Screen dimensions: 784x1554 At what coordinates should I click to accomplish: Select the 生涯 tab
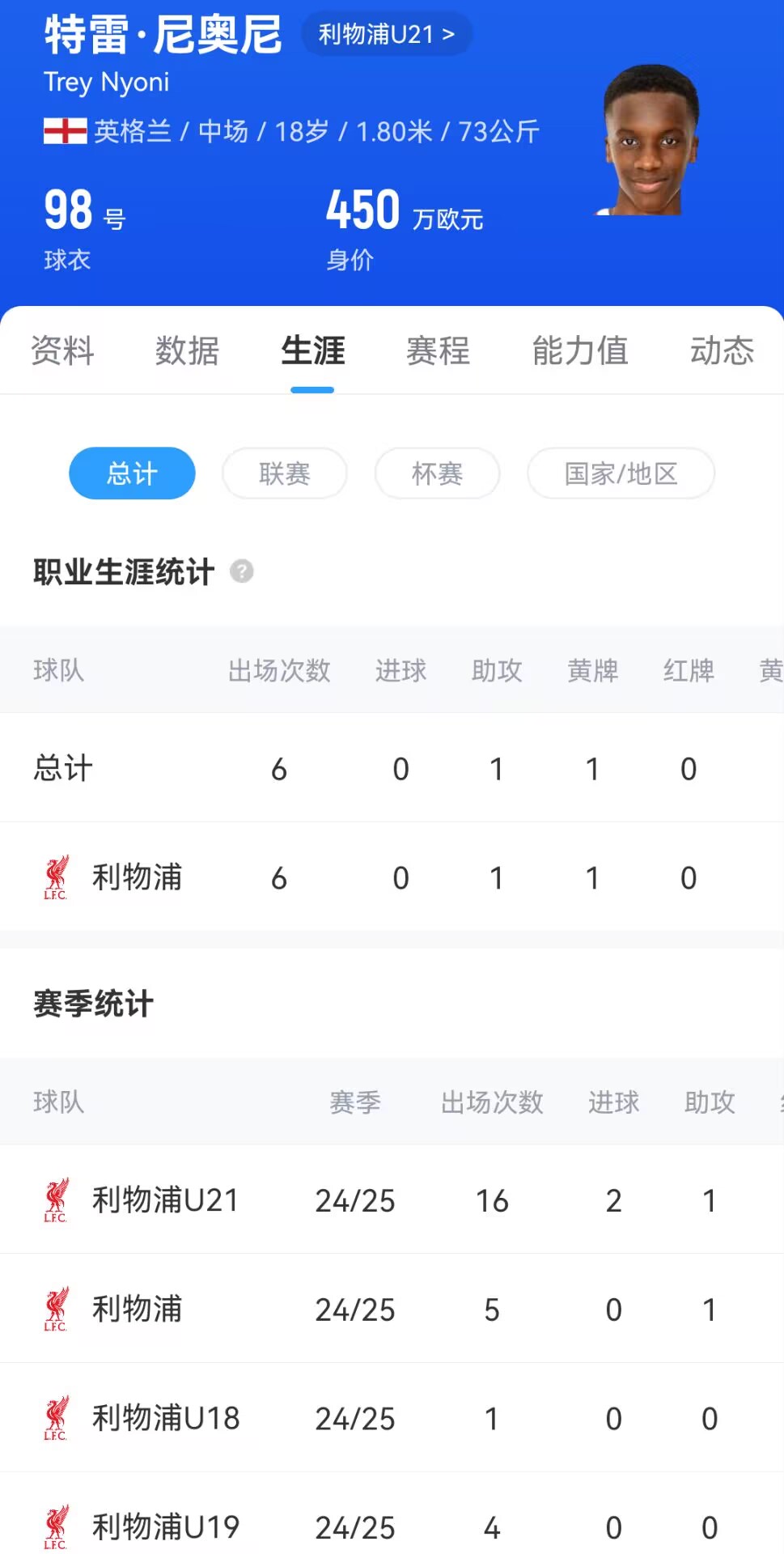pos(312,351)
